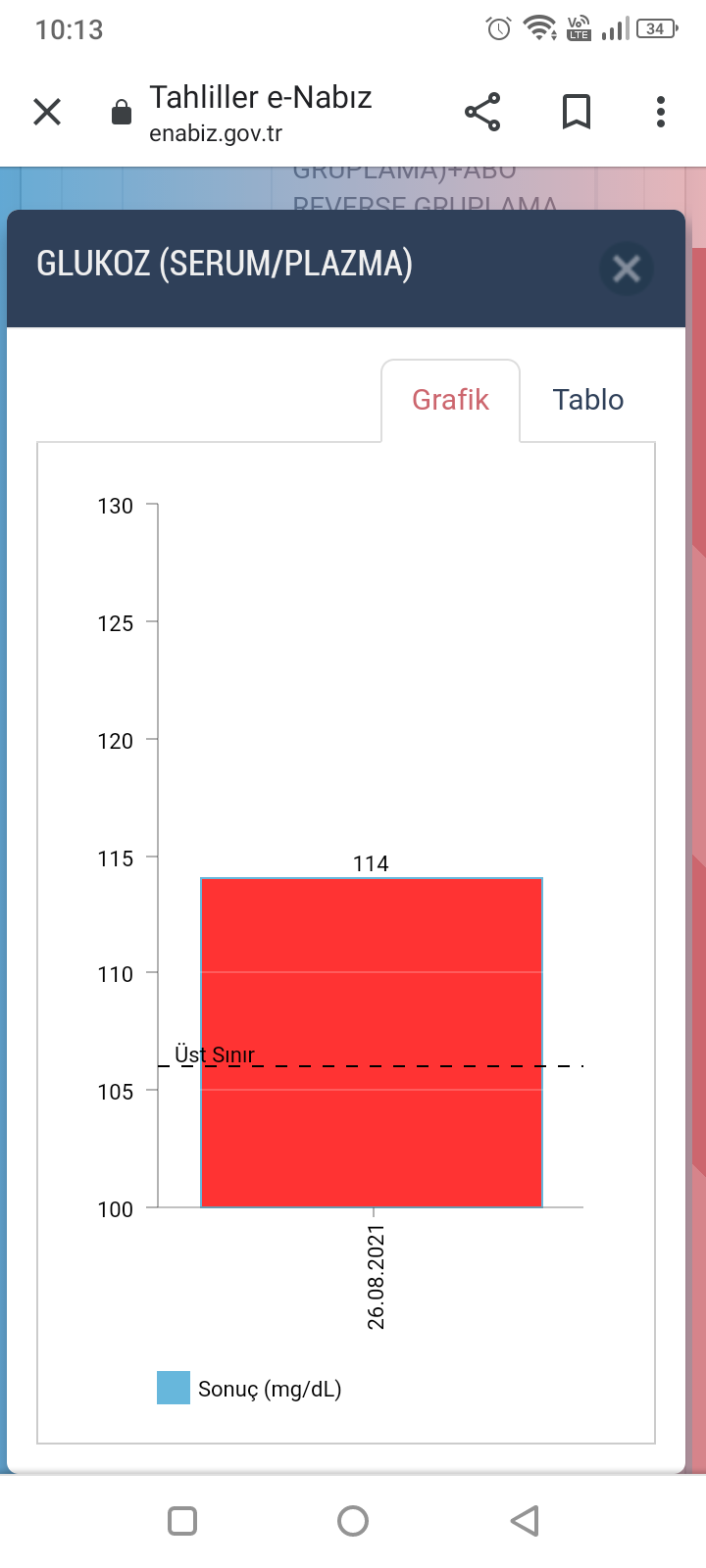Go to the home screen
Screen dimensions: 706x1568
coord(353,1521)
